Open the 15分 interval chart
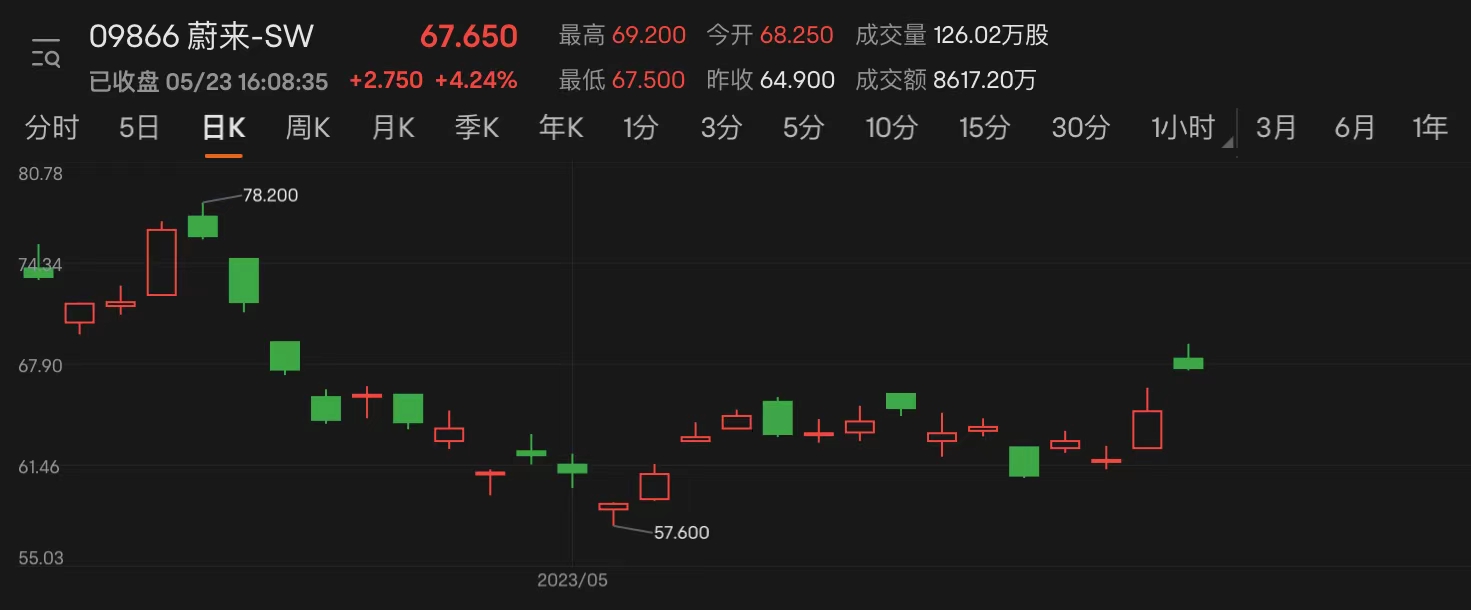This screenshot has width=1471, height=610. (984, 128)
